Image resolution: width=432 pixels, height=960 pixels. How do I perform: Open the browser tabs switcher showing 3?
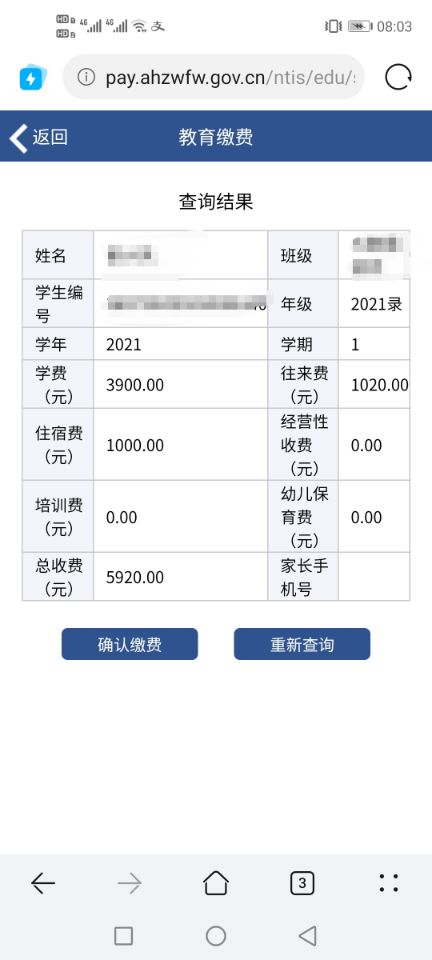(302, 883)
